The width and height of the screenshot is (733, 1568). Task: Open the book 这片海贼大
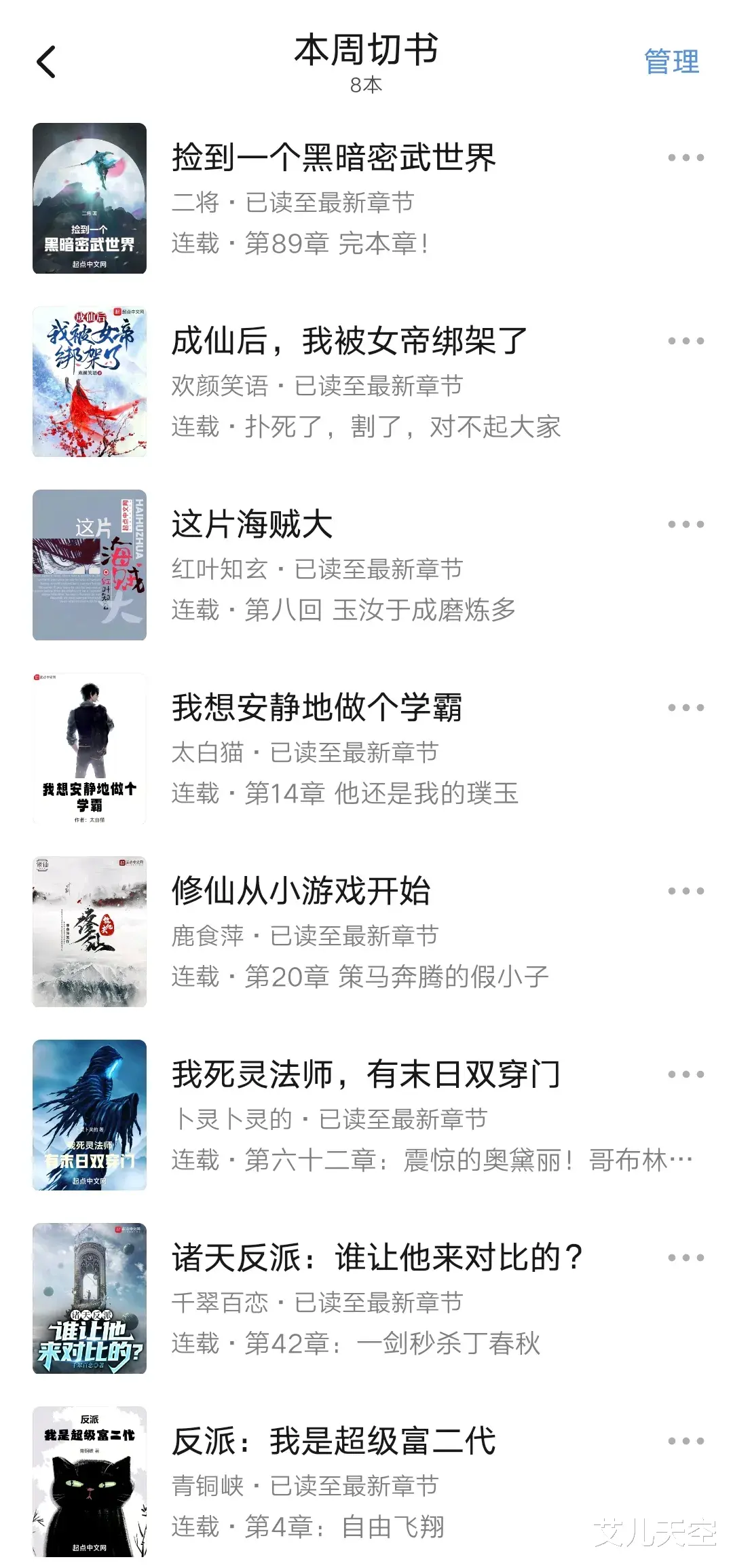point(252,525)
